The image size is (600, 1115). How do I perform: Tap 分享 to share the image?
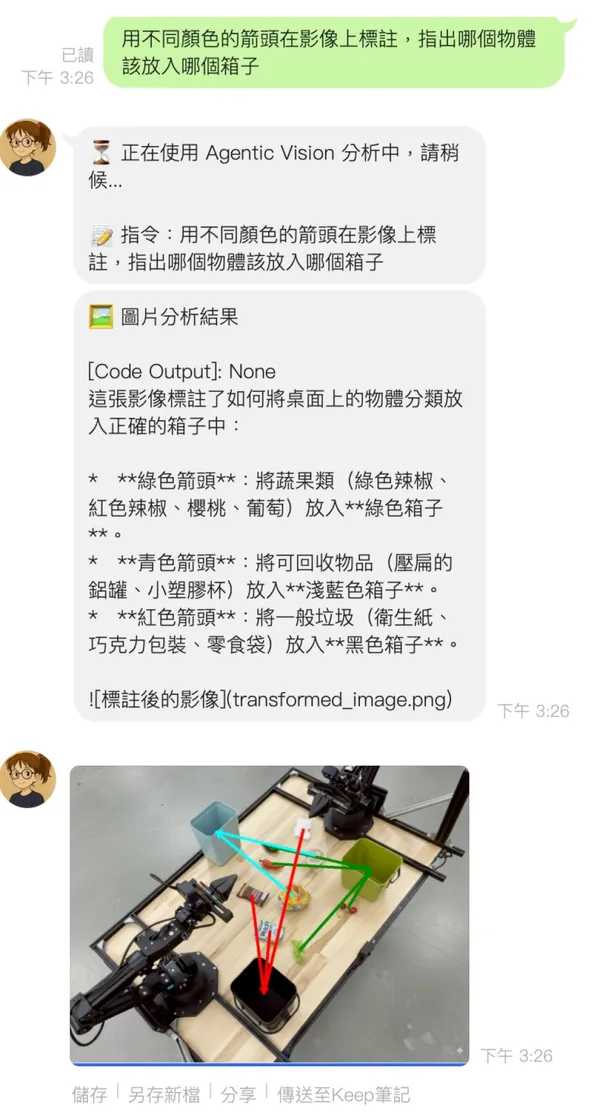point(238,1095)
